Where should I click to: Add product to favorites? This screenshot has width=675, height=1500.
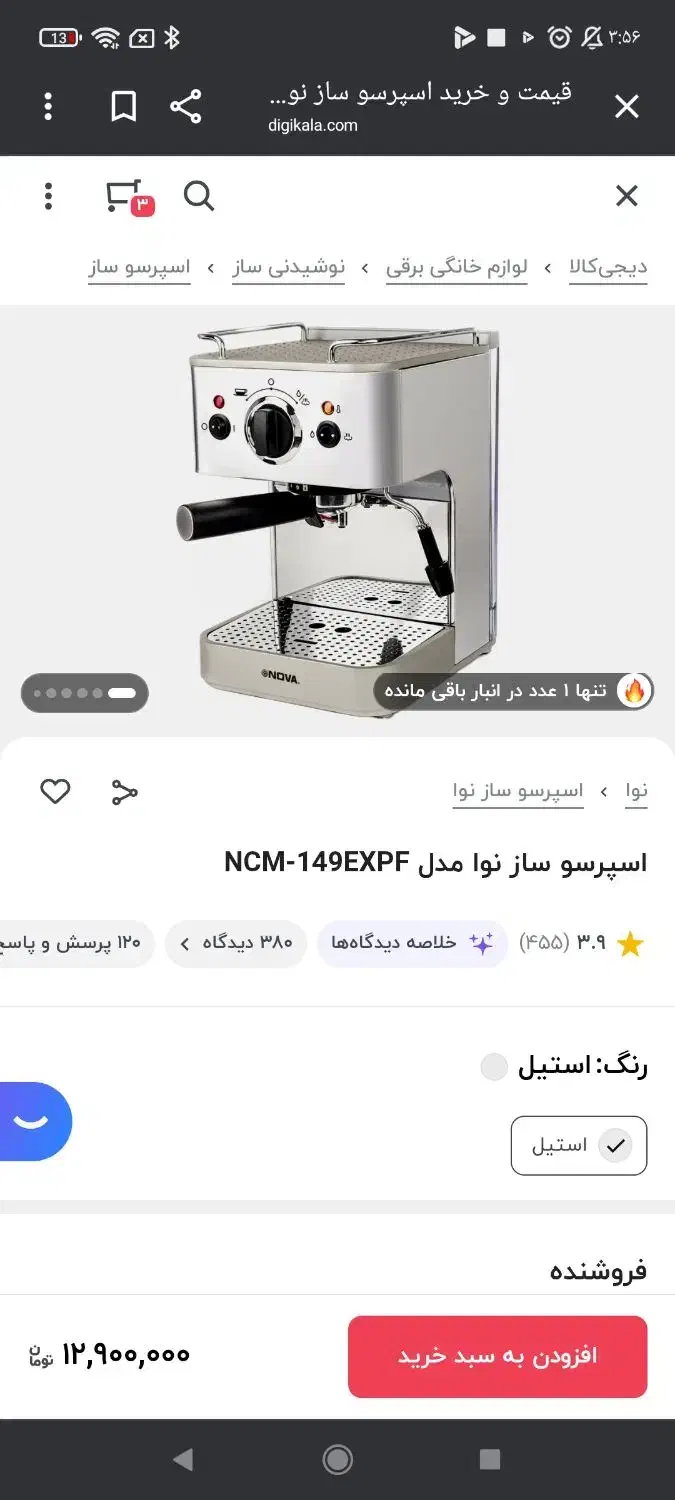point(55,792)
